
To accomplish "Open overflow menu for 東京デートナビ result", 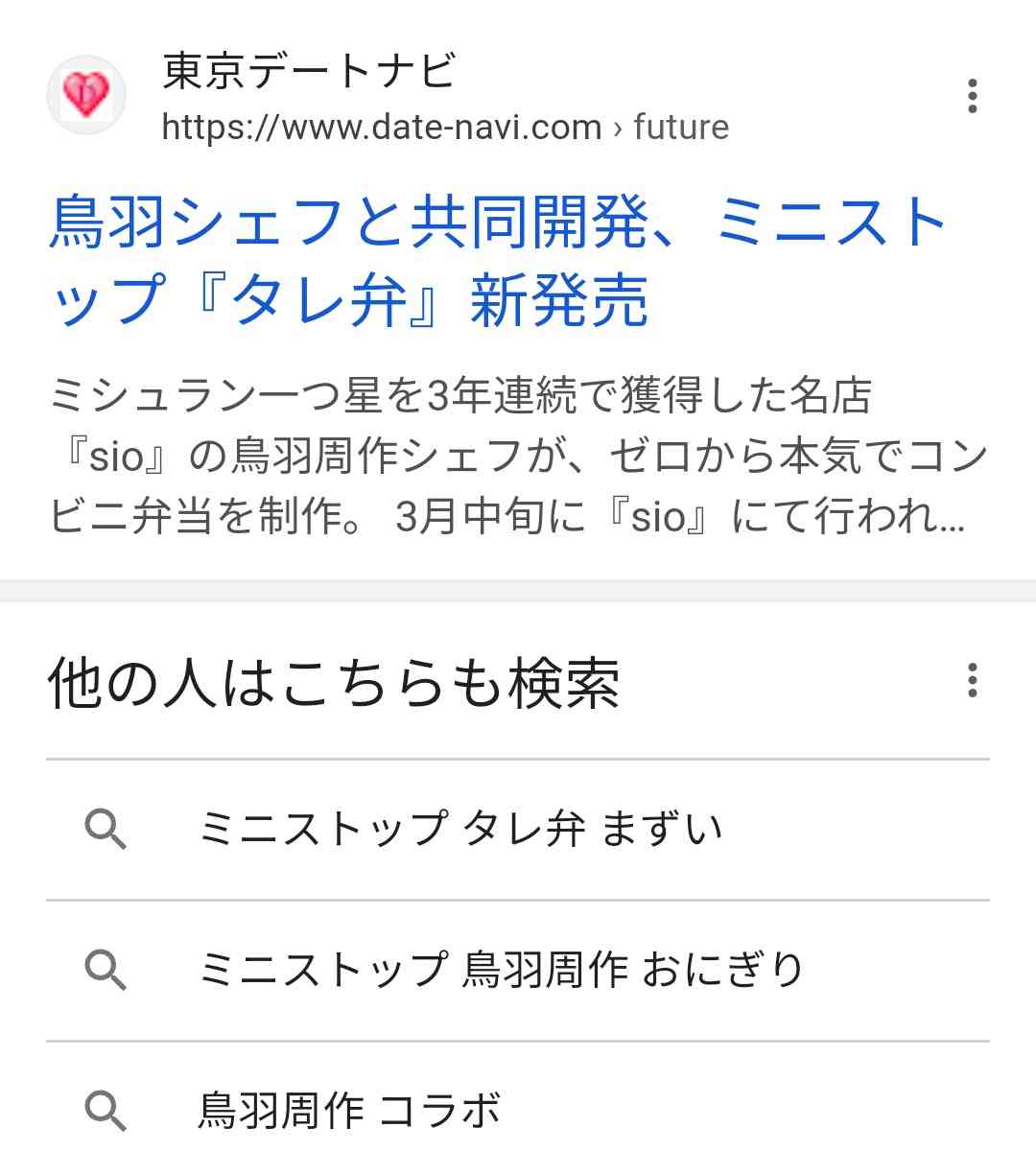I will point(972,97).
